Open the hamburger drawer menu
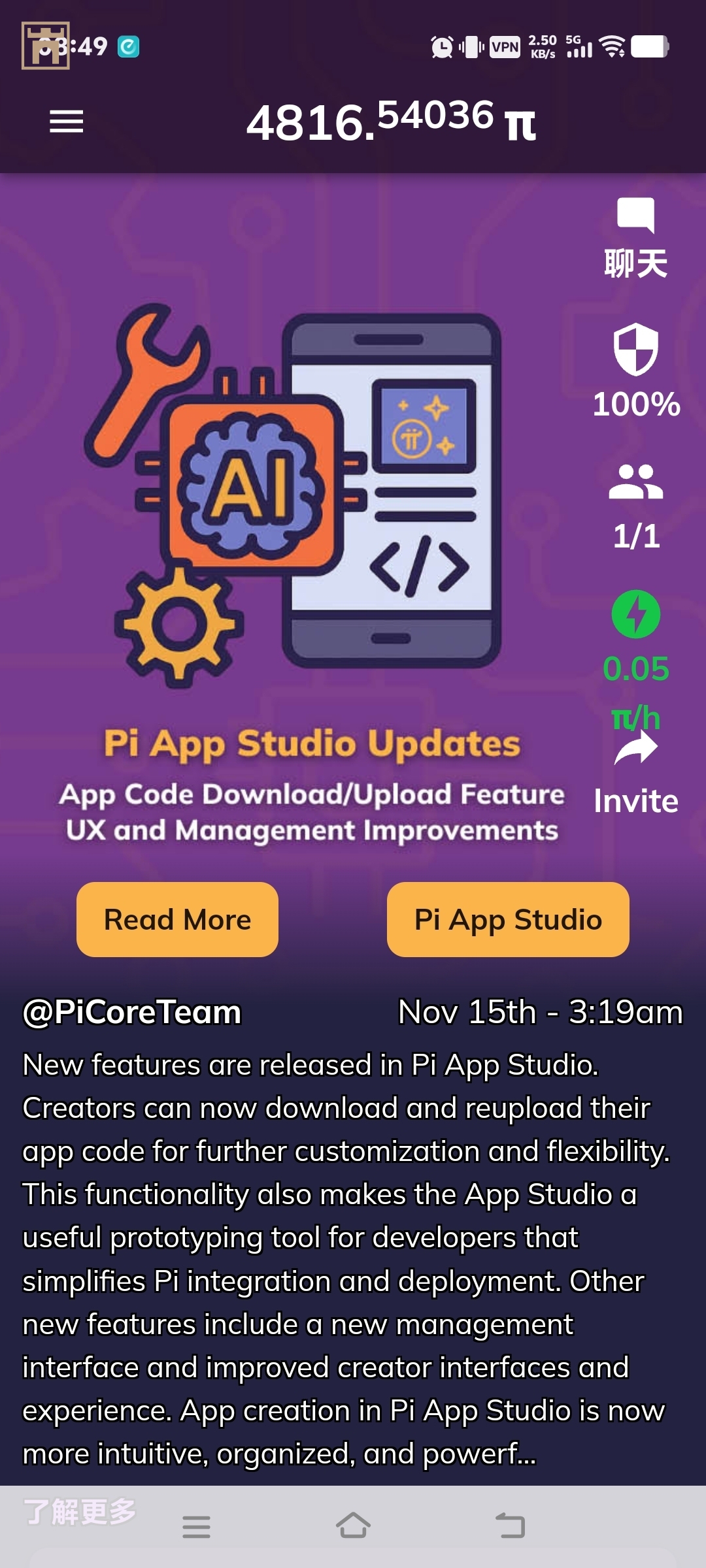 tap(66, 122)
